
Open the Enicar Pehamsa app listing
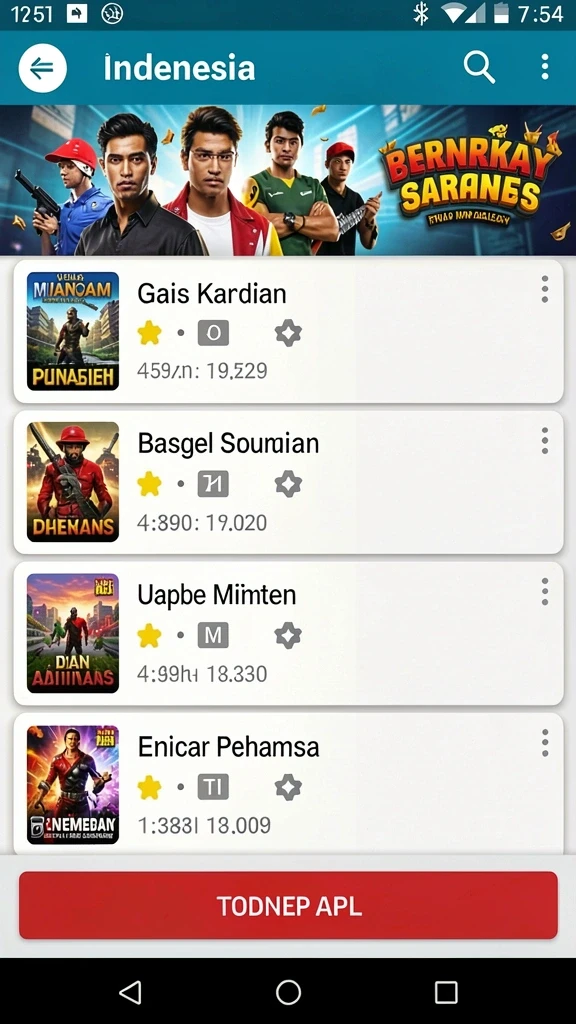pos(288,784)
